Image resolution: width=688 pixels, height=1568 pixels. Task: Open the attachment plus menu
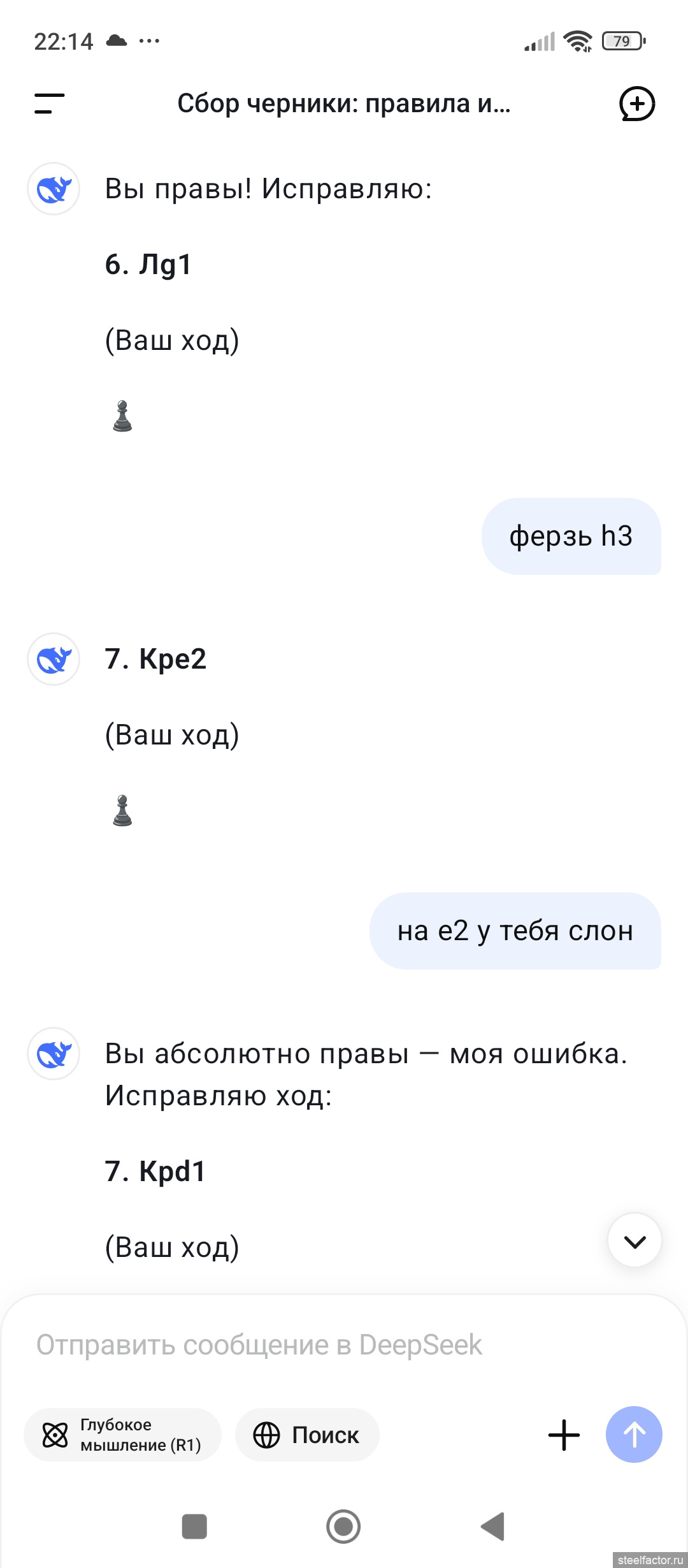564,1435
